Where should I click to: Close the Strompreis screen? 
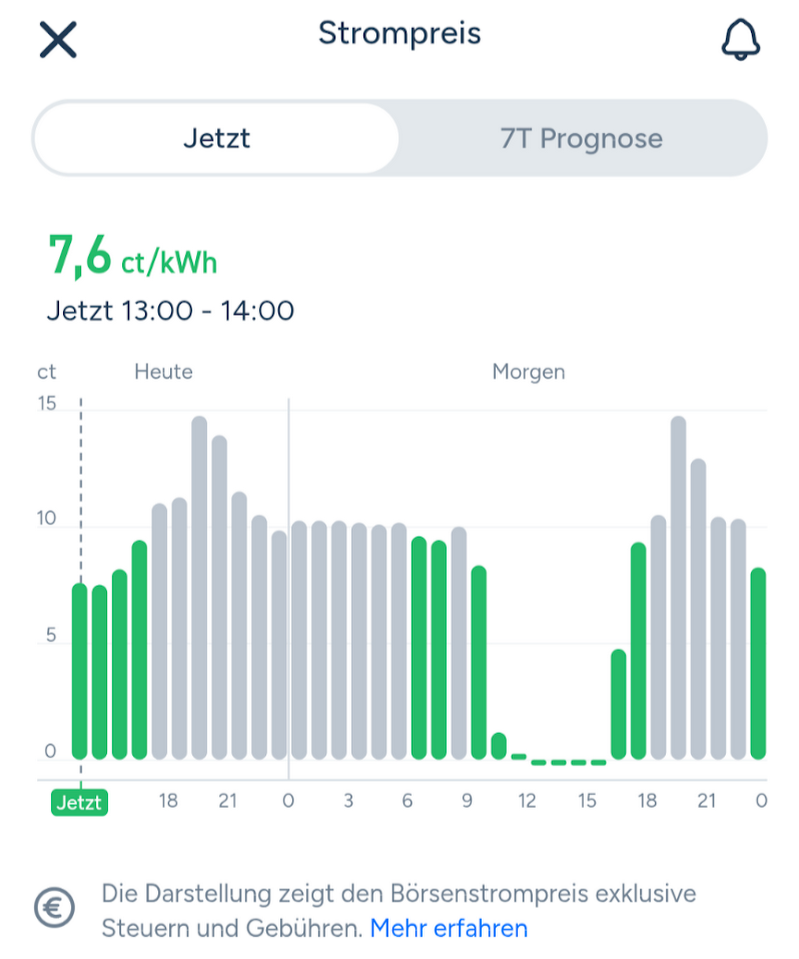(58, 39)
